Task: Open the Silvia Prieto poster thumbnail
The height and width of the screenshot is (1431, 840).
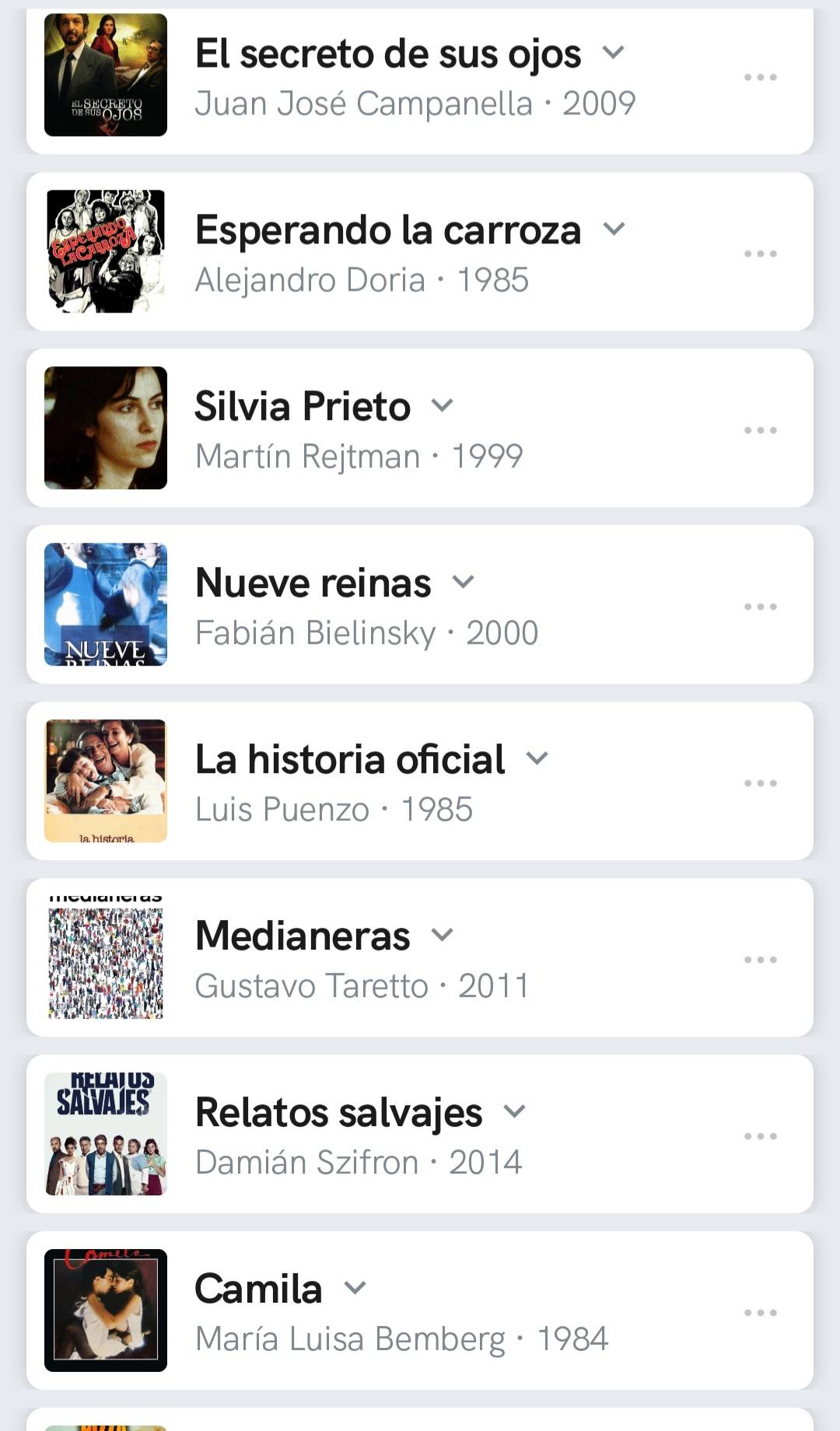Action: [x=106, y=428]
